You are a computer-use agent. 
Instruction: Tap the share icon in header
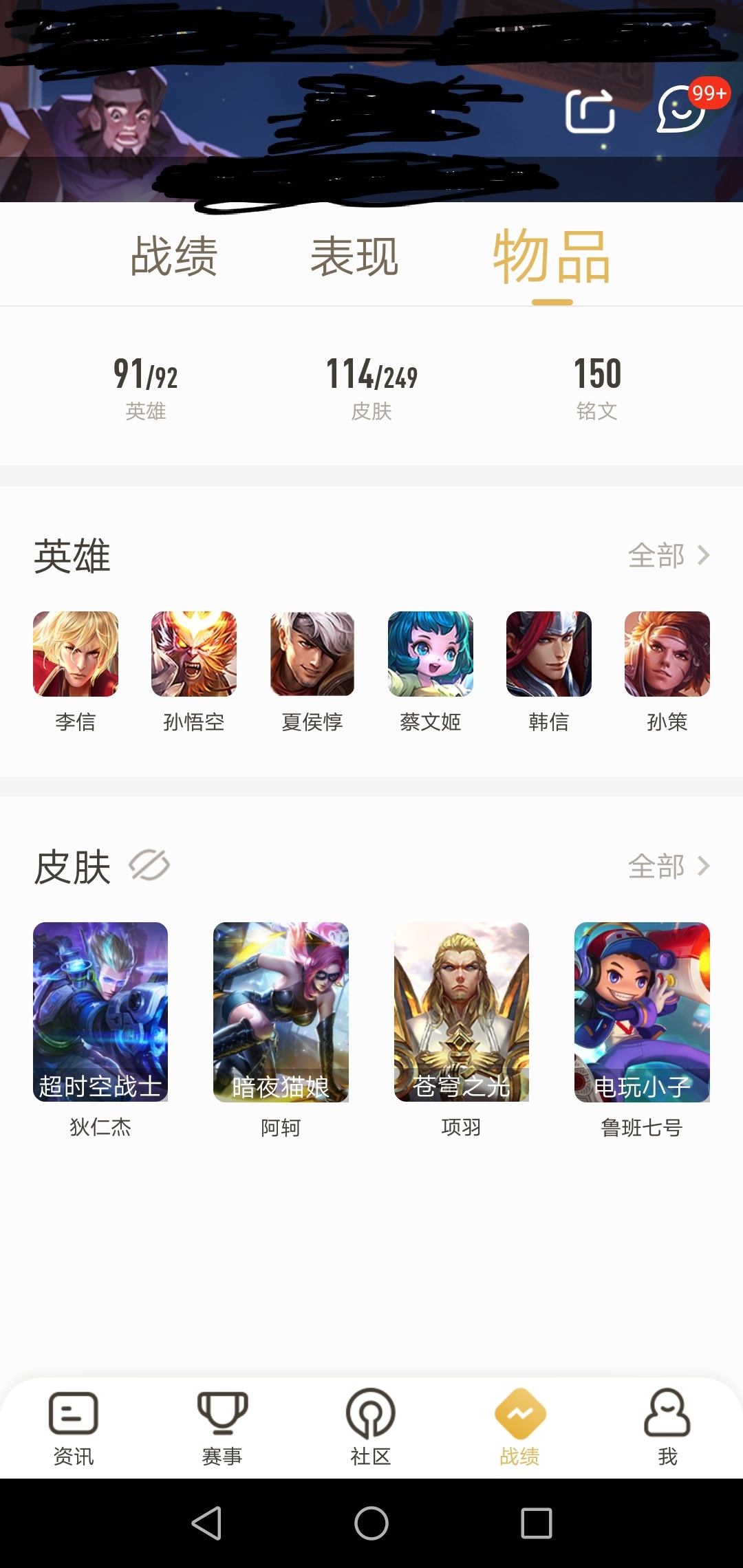click(x=590, y=111)
